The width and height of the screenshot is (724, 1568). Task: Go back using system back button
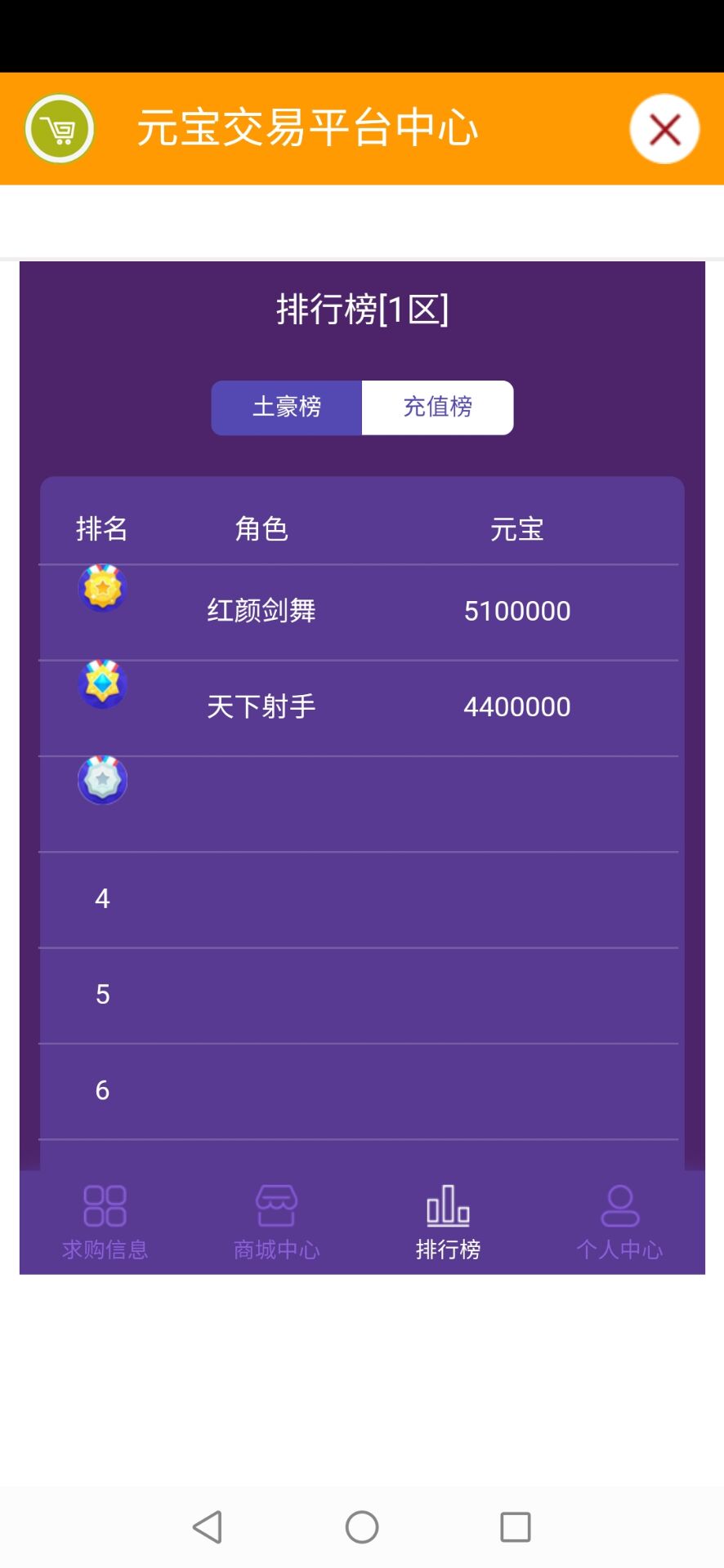pos(208,1526)
